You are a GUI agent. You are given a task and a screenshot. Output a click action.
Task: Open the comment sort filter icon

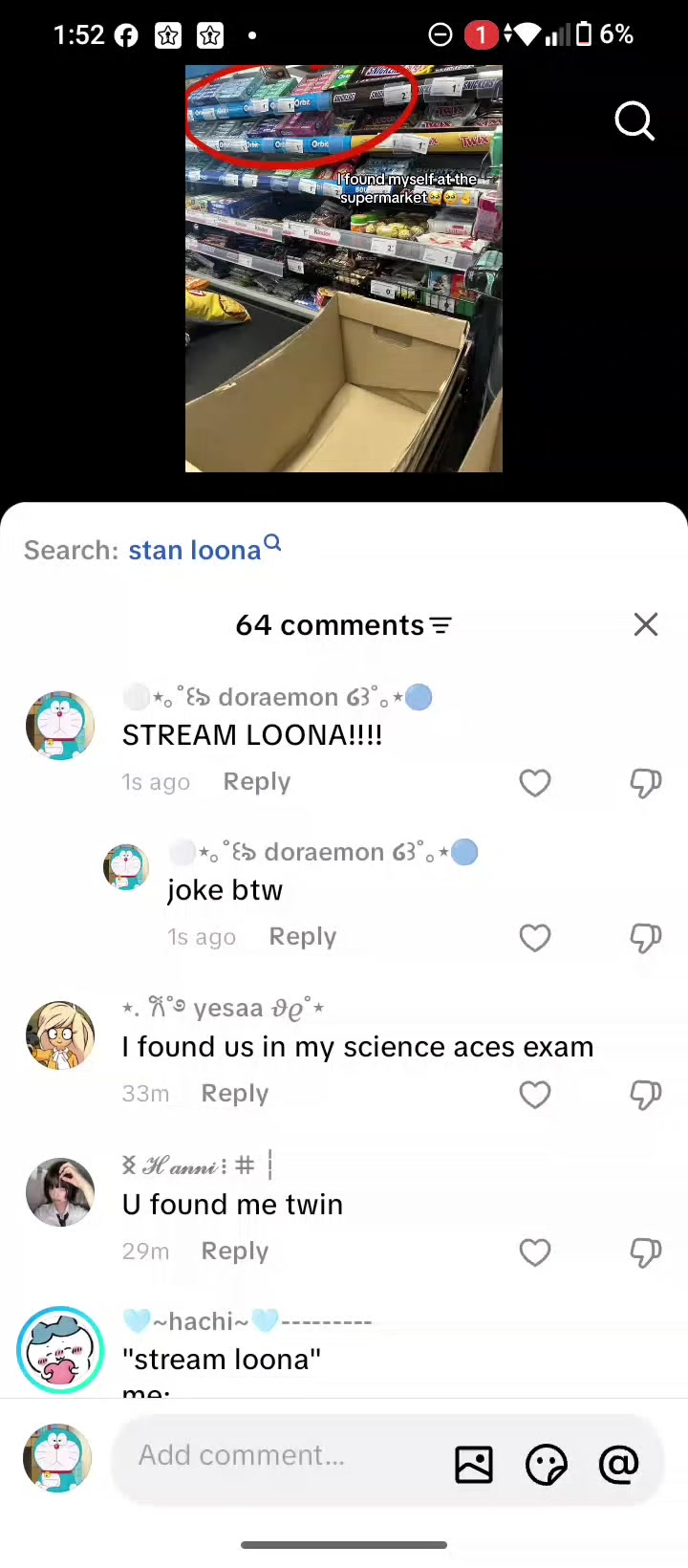441,625
